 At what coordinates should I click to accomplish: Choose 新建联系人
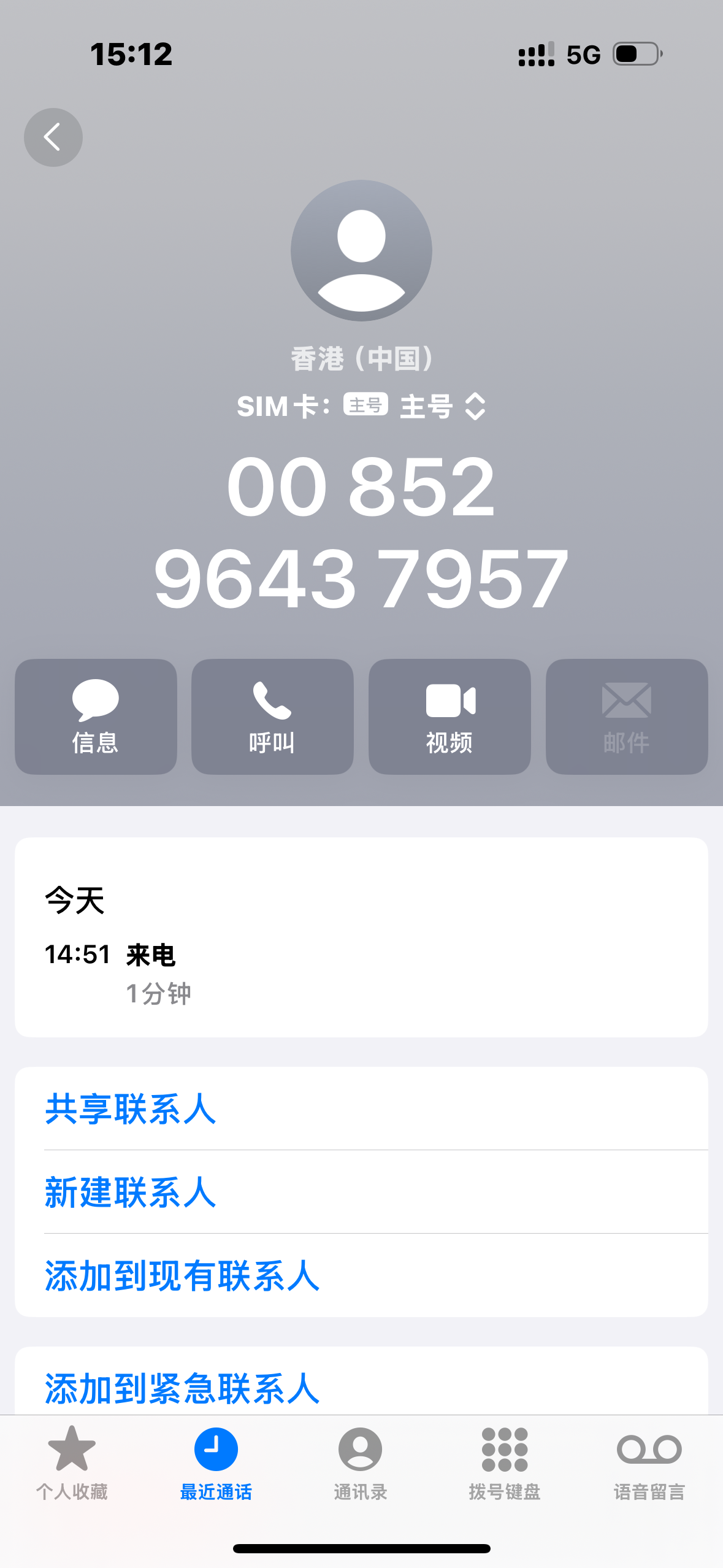click(131, 1193)
